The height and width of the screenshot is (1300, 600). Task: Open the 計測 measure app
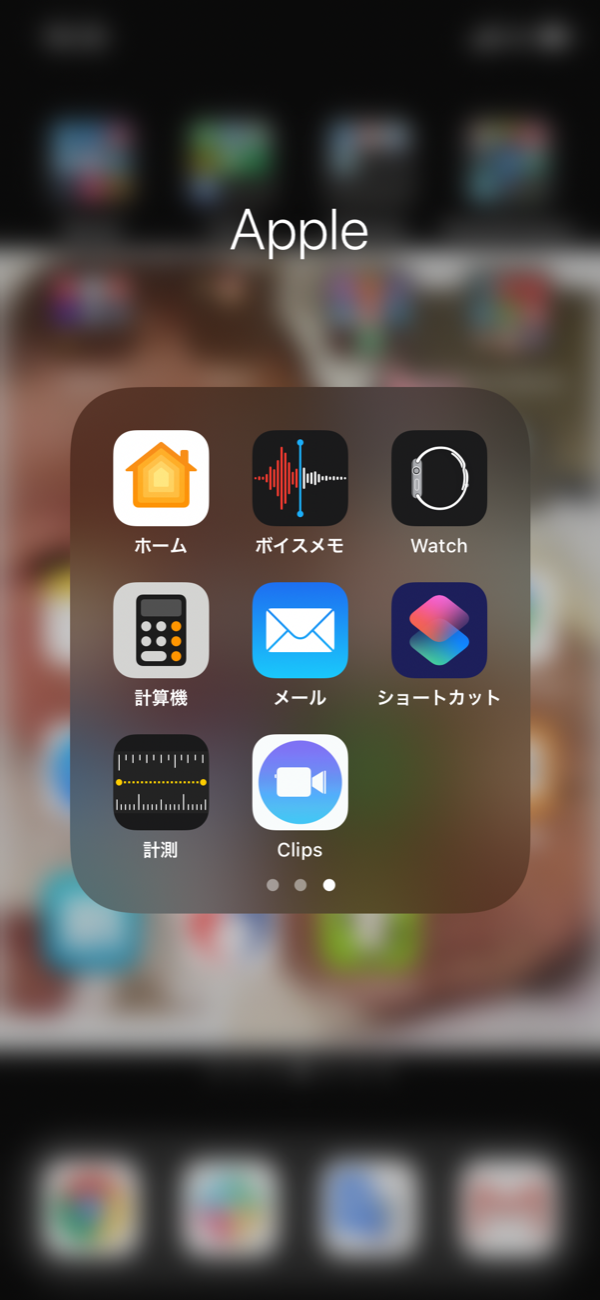pyautogui.click(x=161, y=782)
